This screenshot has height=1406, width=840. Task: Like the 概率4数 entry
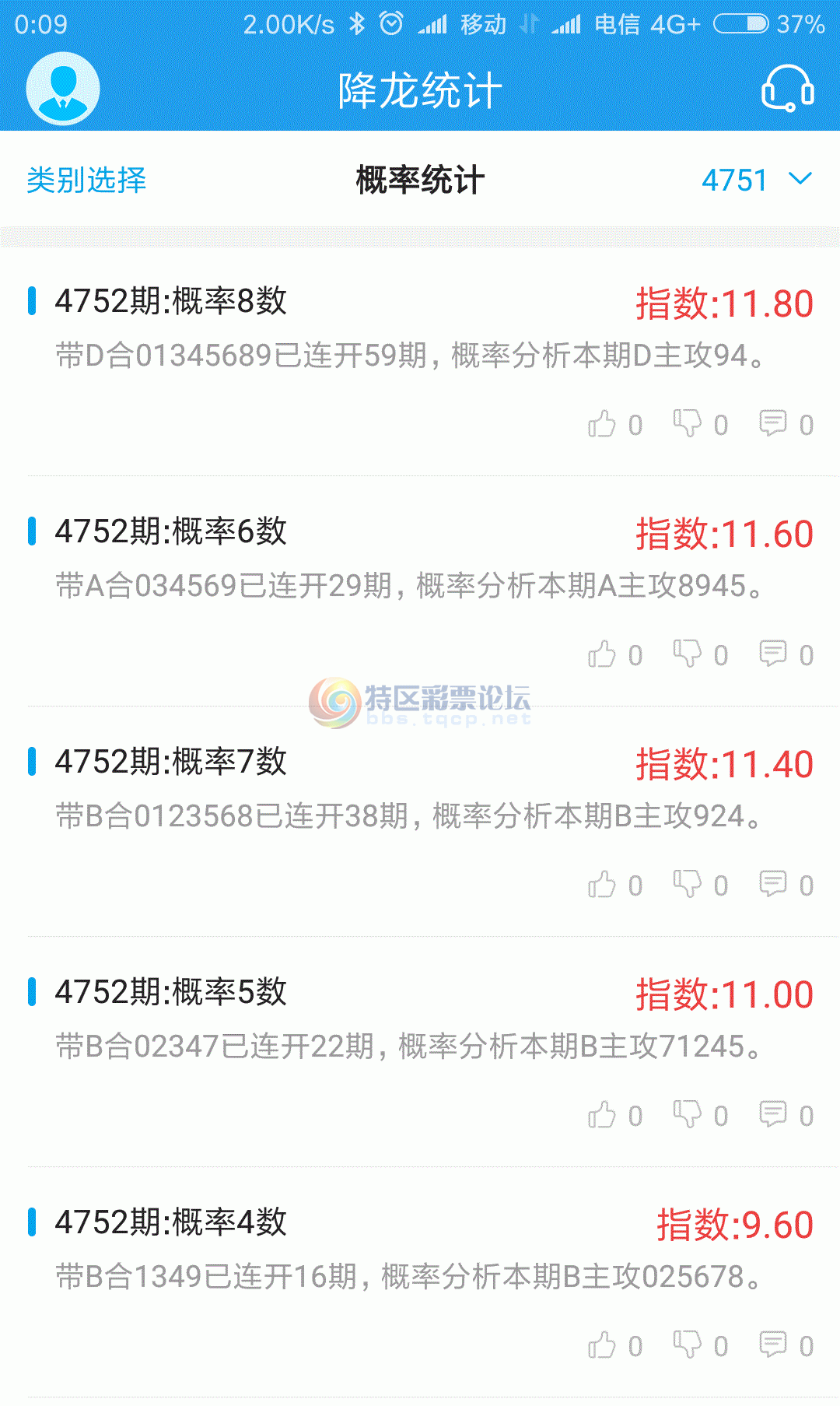click(x=602, y=1345)
